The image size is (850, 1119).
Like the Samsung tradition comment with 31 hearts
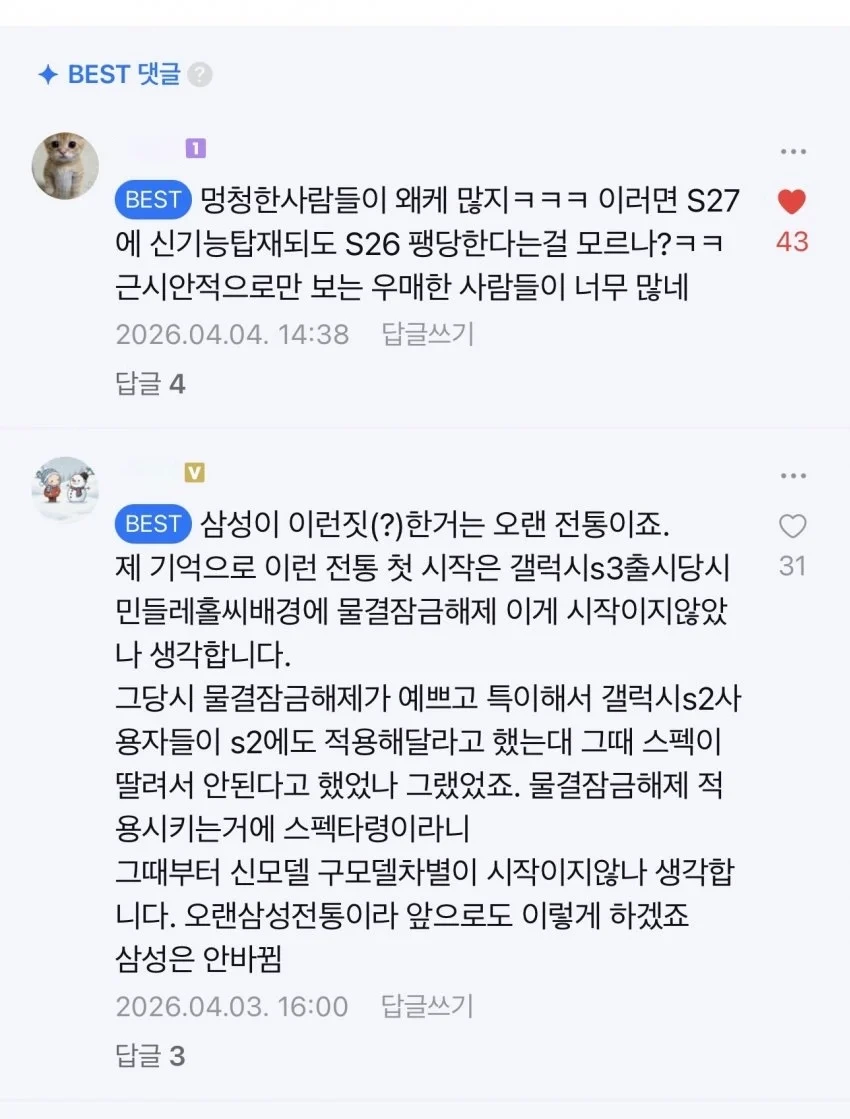click(792, 526)
